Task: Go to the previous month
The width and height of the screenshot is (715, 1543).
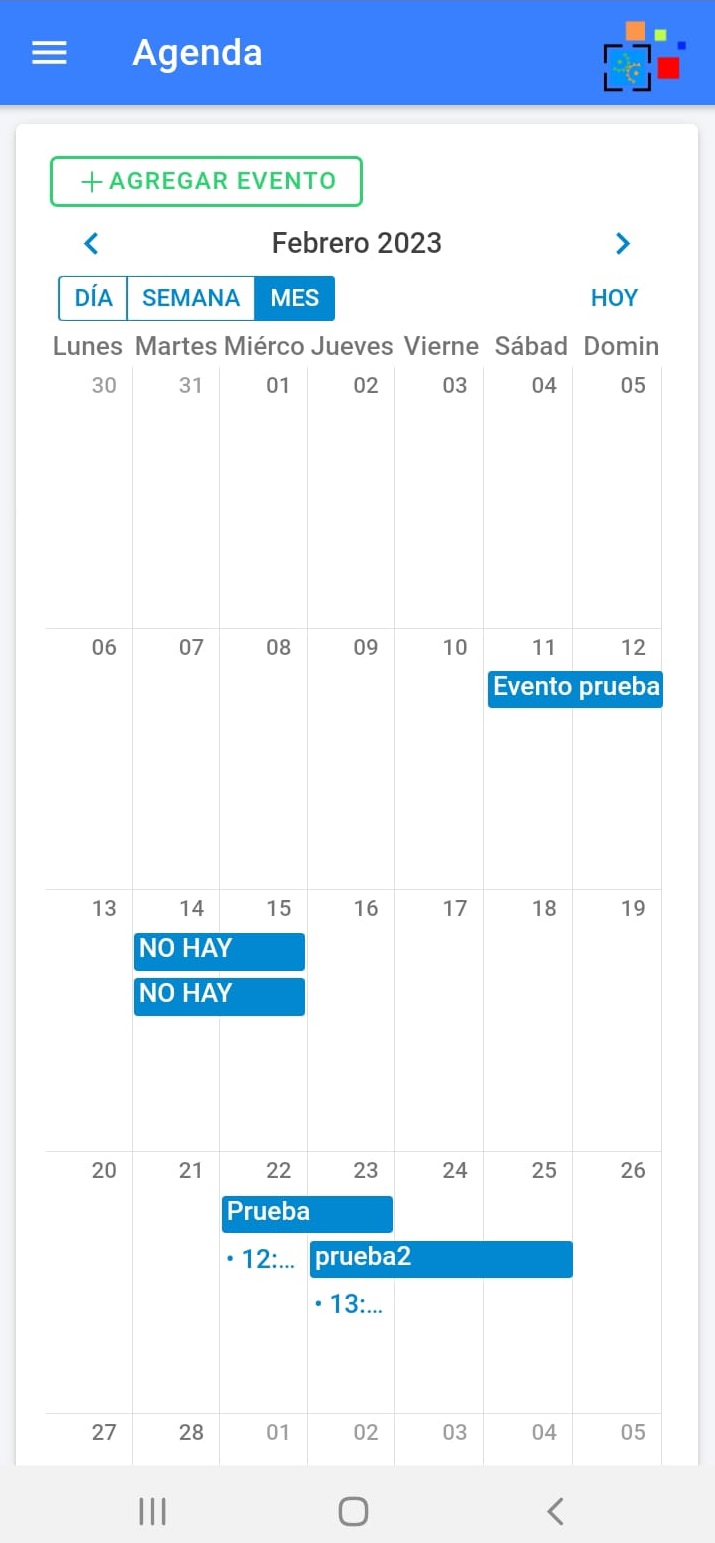Action: tap(91, 243)
